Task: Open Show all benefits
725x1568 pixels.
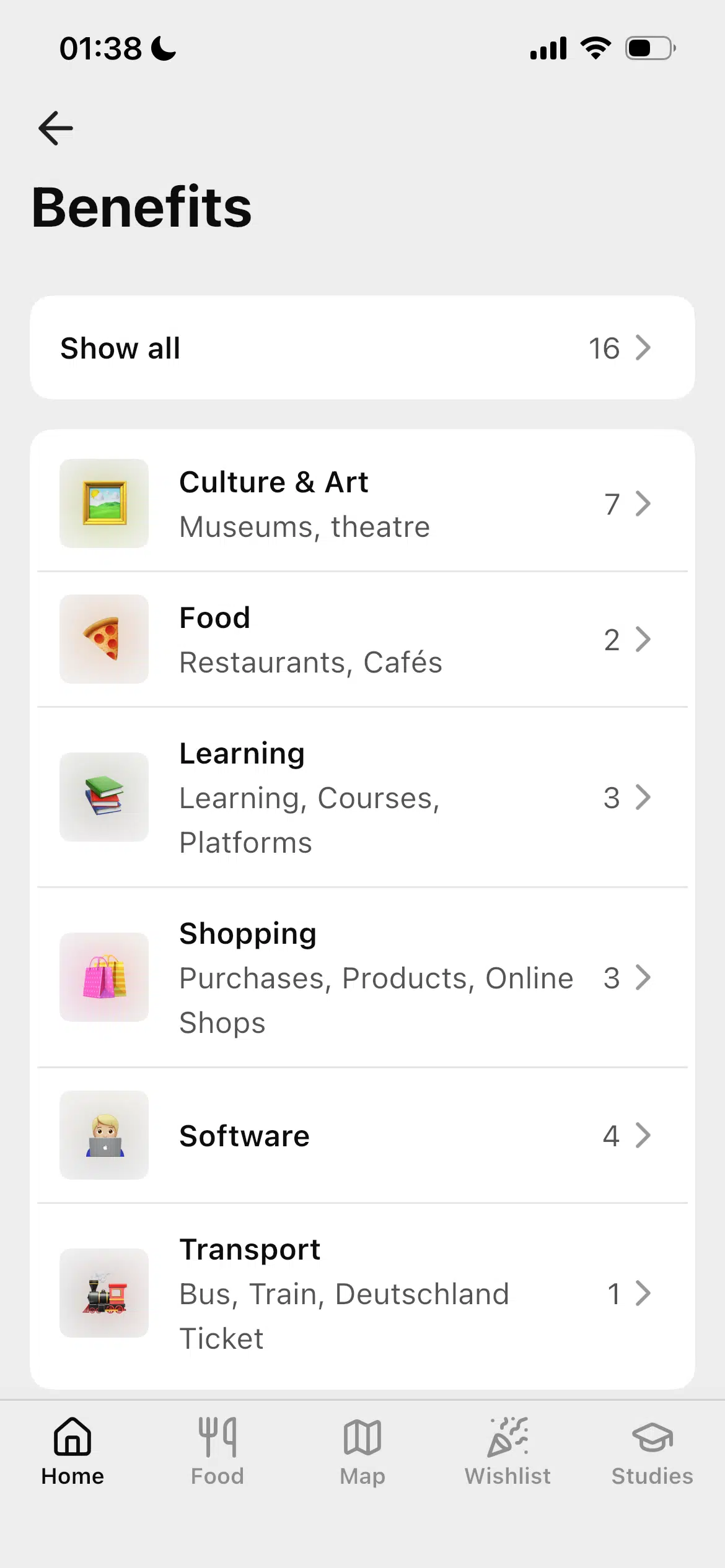Action: pyautogui.click(x=362, y=347)
